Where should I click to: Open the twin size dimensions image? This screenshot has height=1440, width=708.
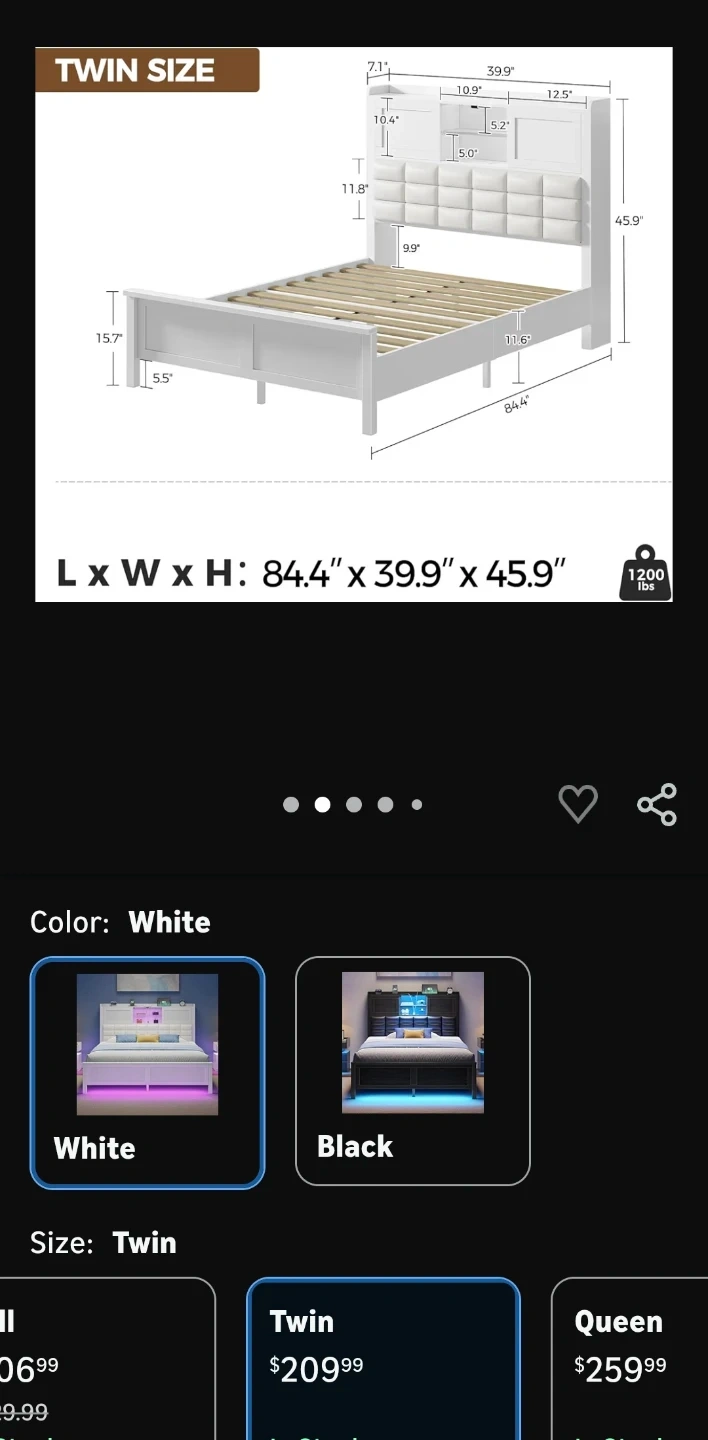click(x=354, y=324)
